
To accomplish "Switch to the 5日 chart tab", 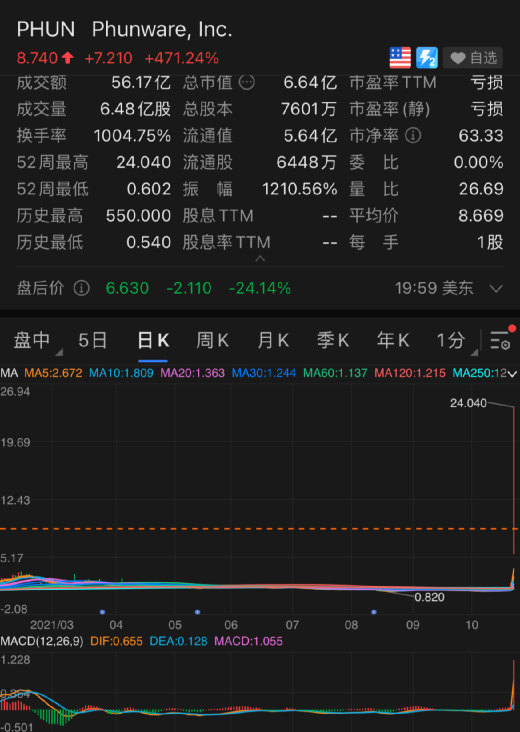I will (92, 340).
